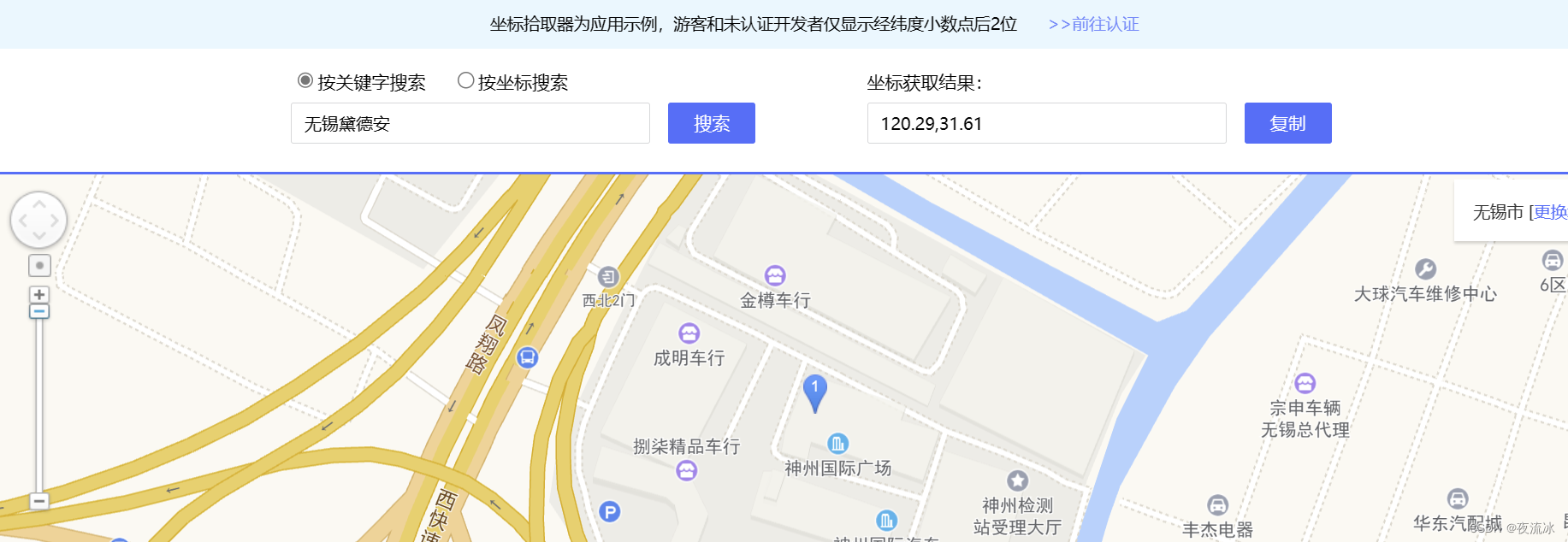Click 更换 to change the city

coord(1550,212)
